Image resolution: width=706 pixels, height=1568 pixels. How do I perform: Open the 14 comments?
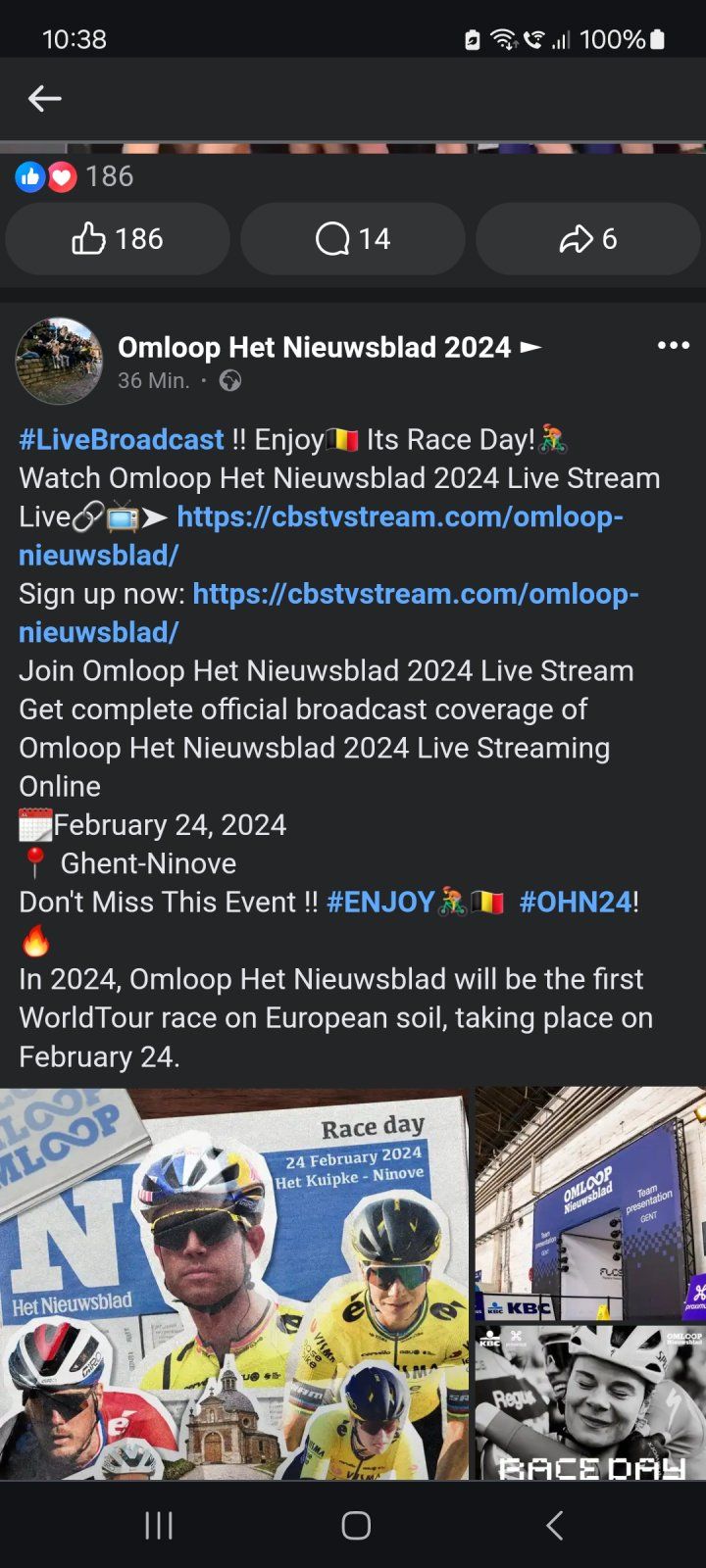pyautogui.click(x=353, y=239)
